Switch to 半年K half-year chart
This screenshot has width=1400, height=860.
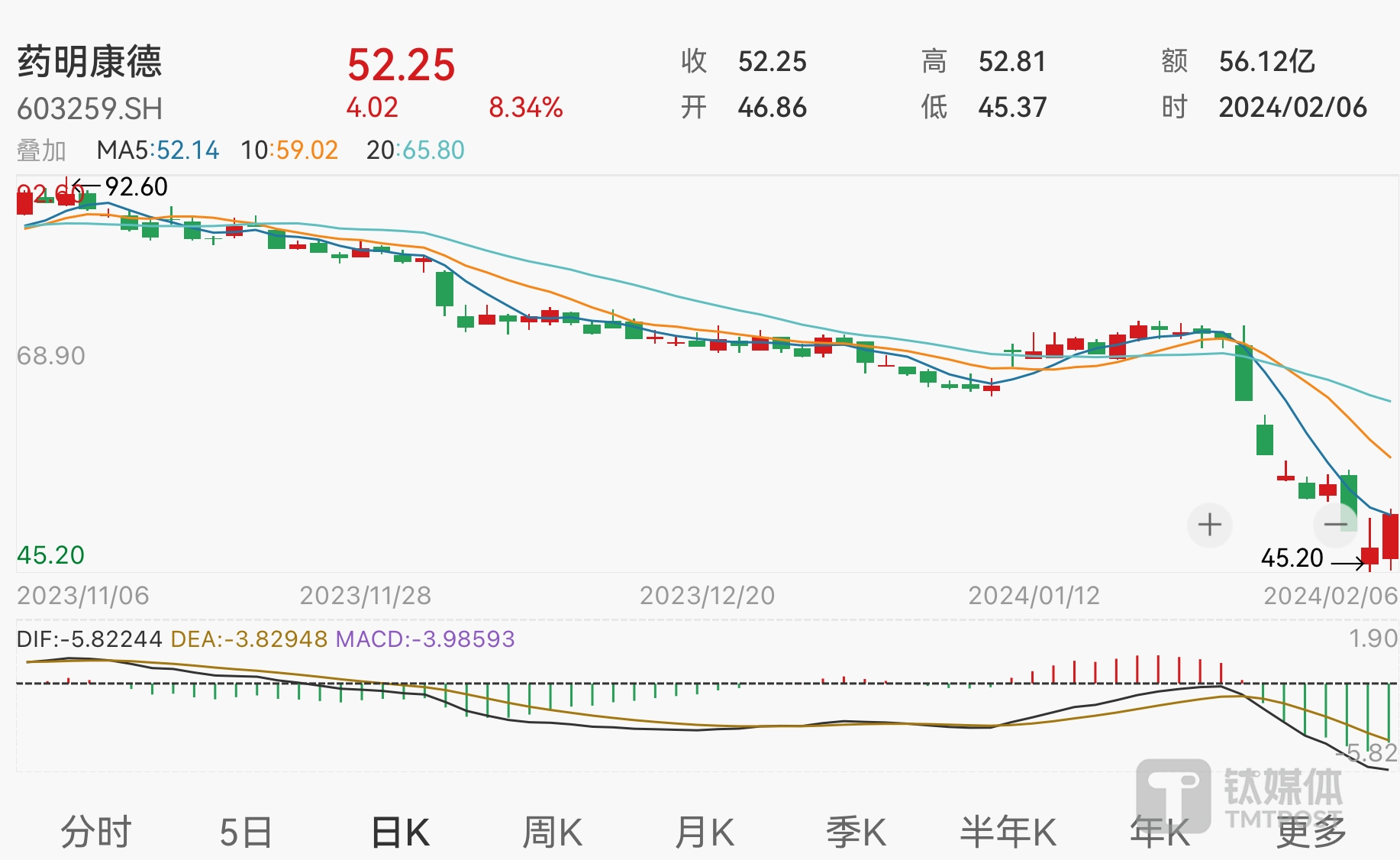pos(1008,832)
